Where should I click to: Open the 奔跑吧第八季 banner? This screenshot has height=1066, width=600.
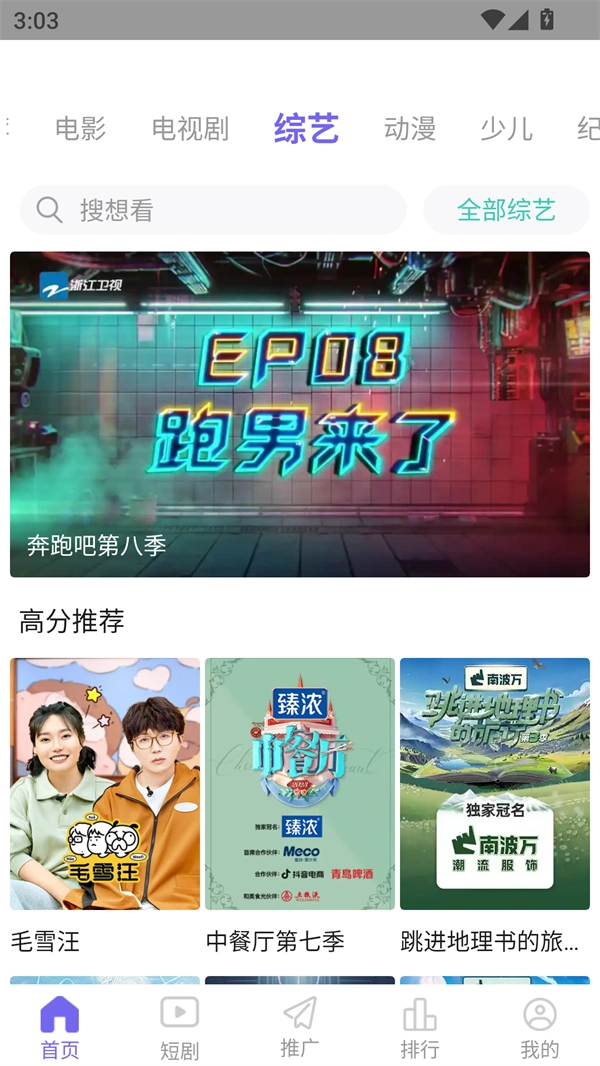[300, 414]
